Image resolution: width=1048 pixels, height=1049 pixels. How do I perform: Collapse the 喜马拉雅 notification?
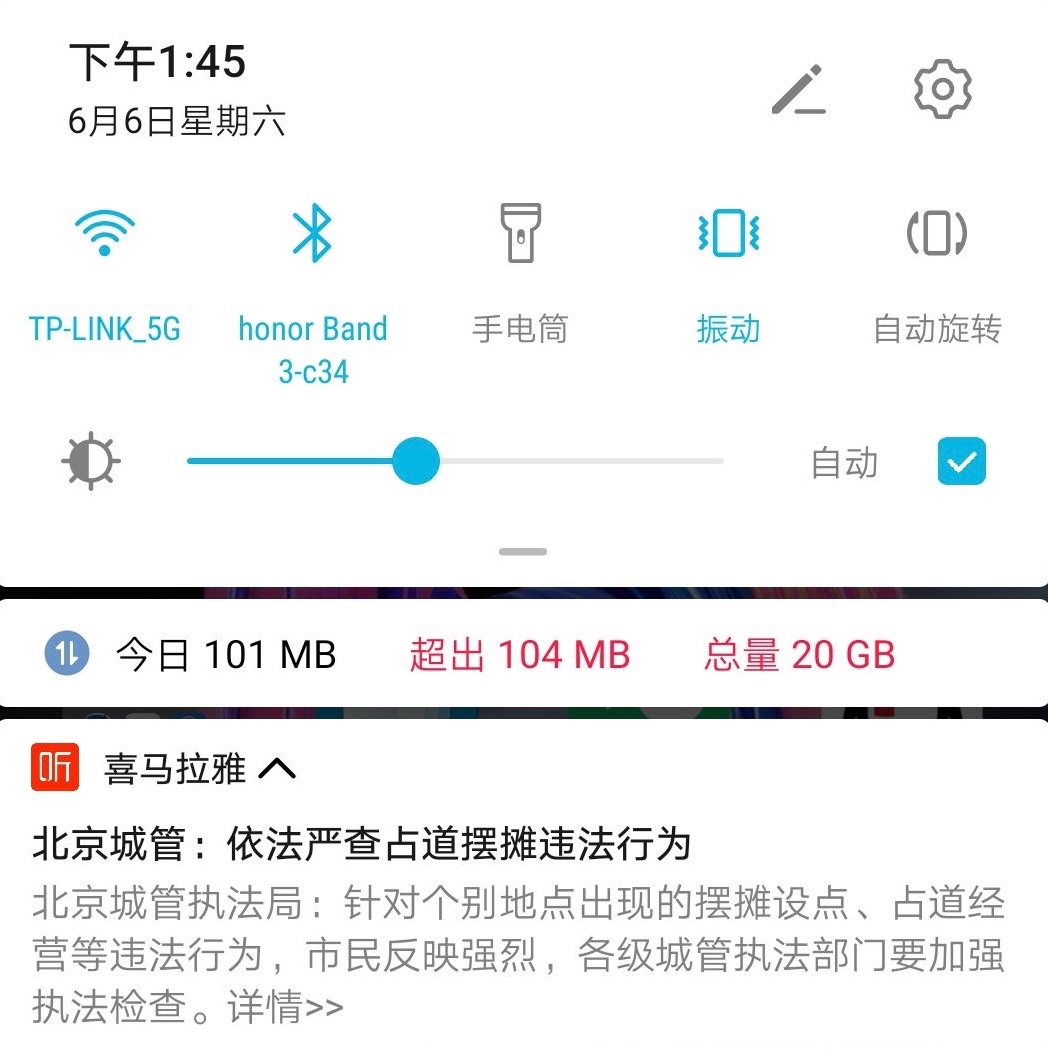coord(277,769)
